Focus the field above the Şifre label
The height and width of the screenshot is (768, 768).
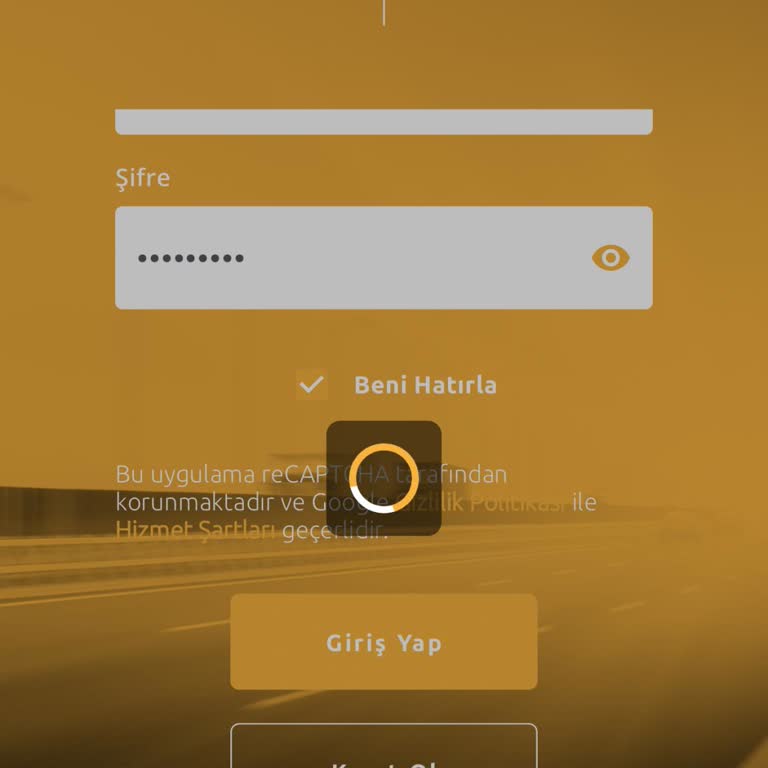[384, 122]
